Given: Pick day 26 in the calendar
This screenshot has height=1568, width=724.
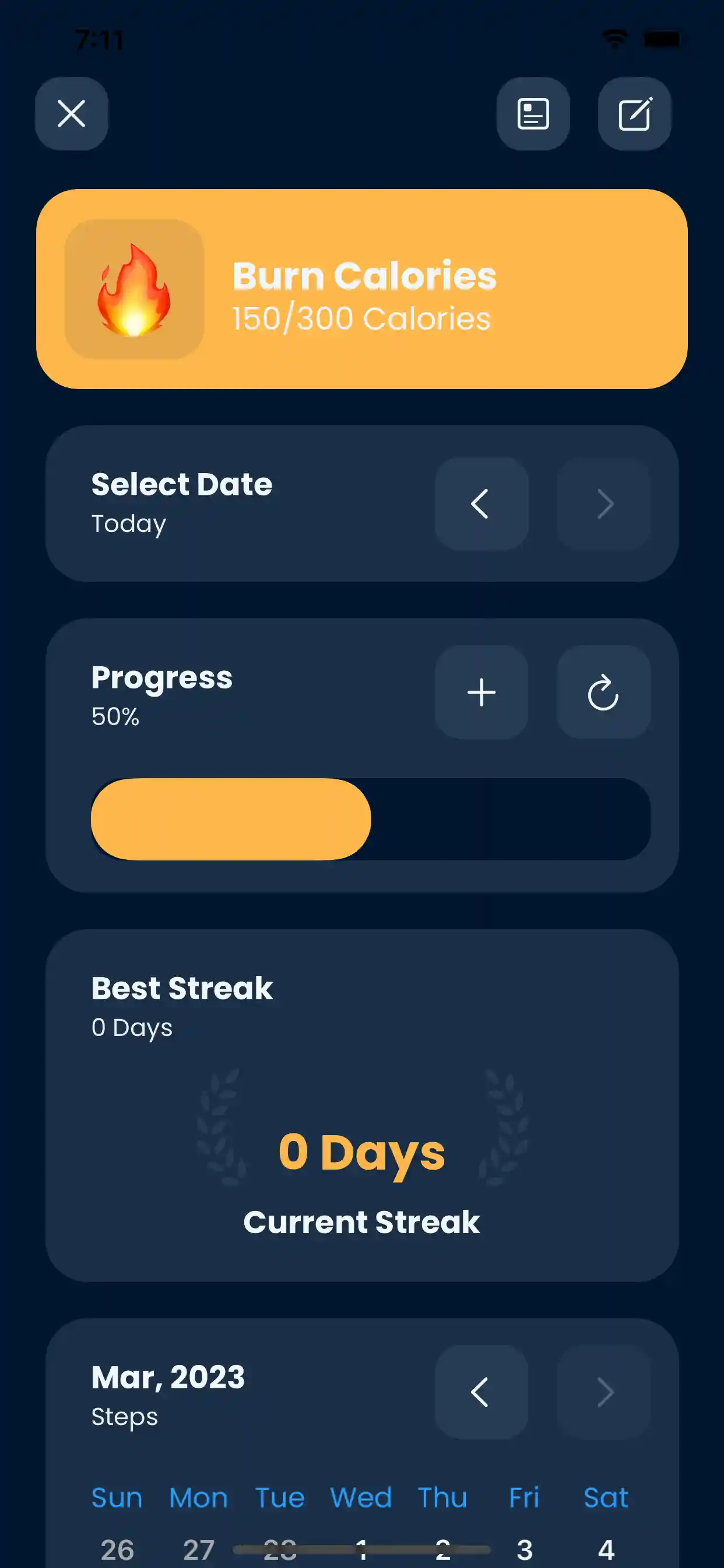Looking at the screenshot, I should click(x=117, y=1550).
